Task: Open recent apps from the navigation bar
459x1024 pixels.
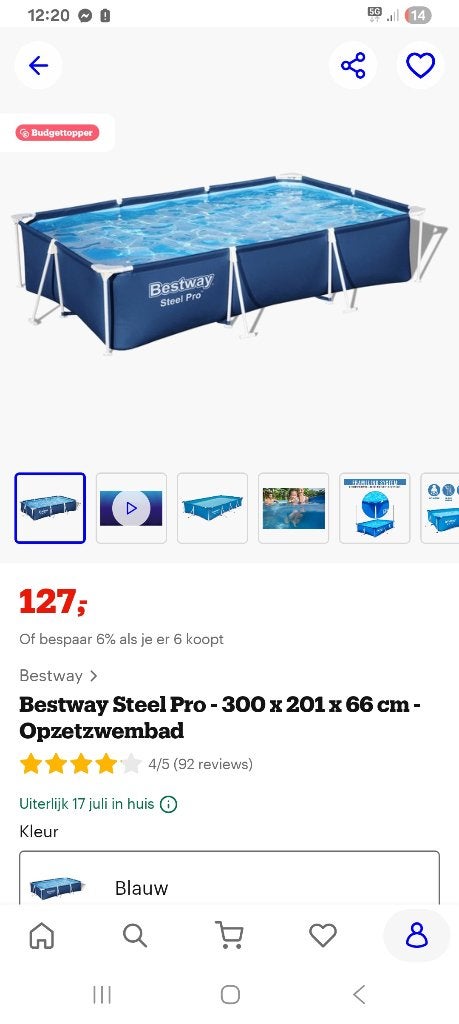Action: (102, 995)
